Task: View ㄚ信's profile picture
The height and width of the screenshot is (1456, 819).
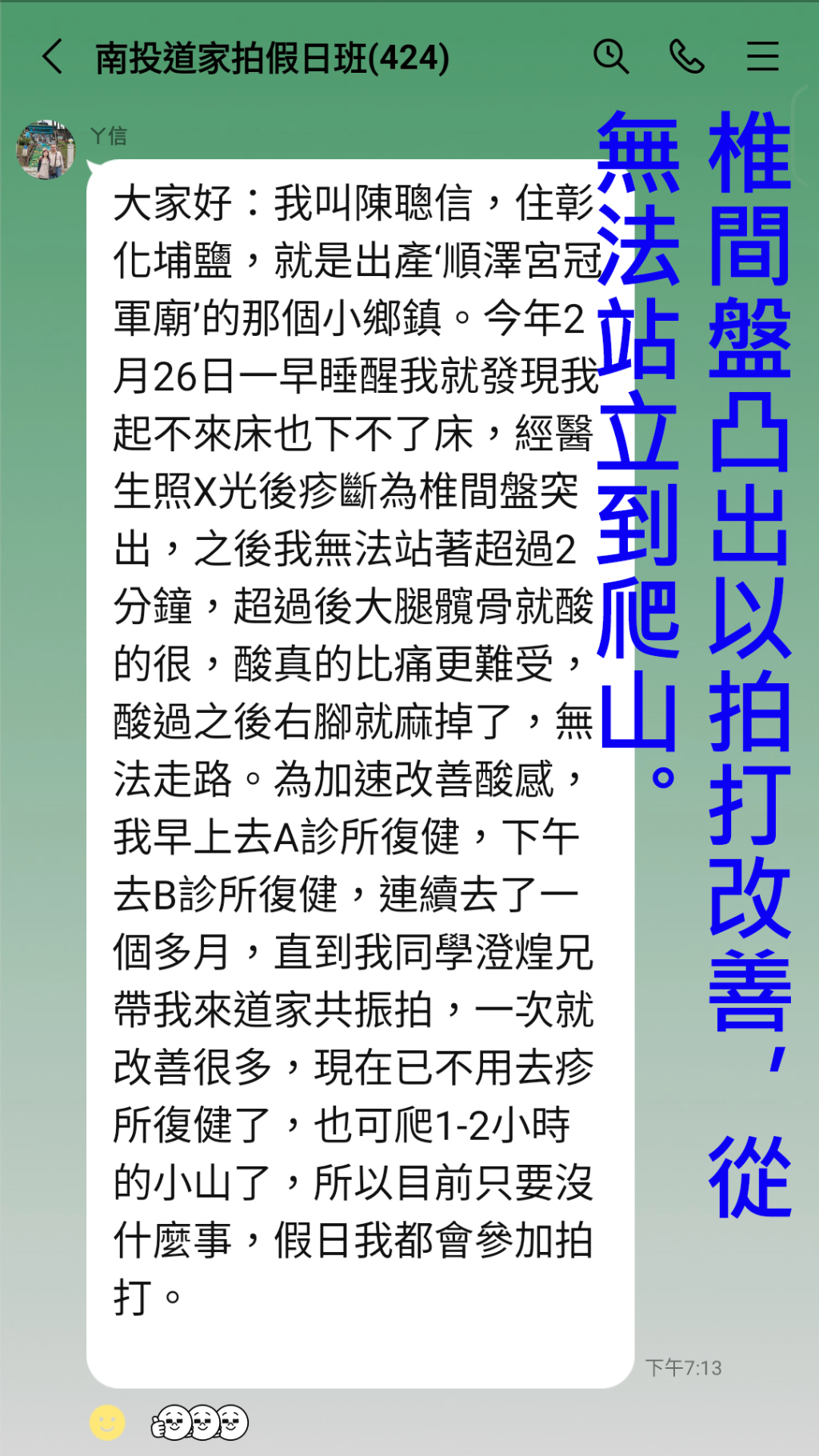Action: [46, 150]
